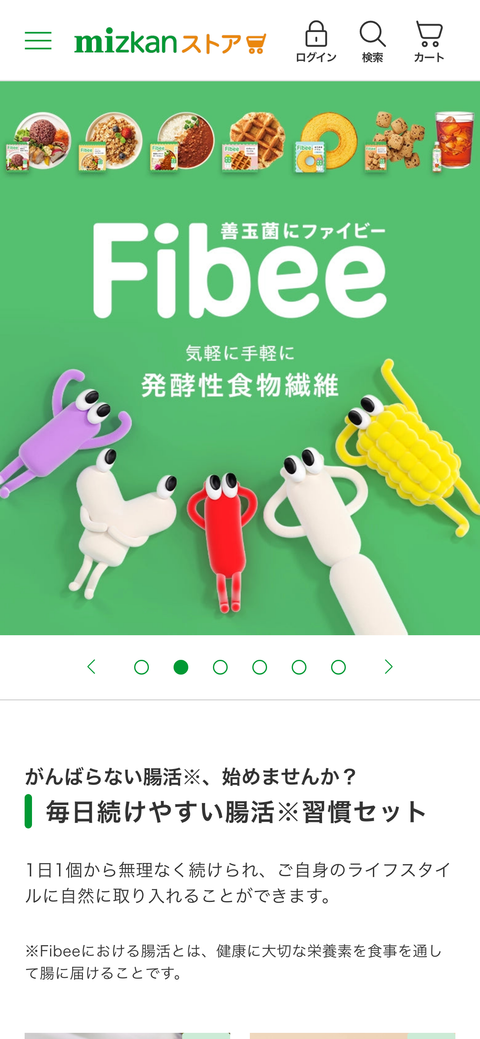Open the Fibee banner

point(240,358)
